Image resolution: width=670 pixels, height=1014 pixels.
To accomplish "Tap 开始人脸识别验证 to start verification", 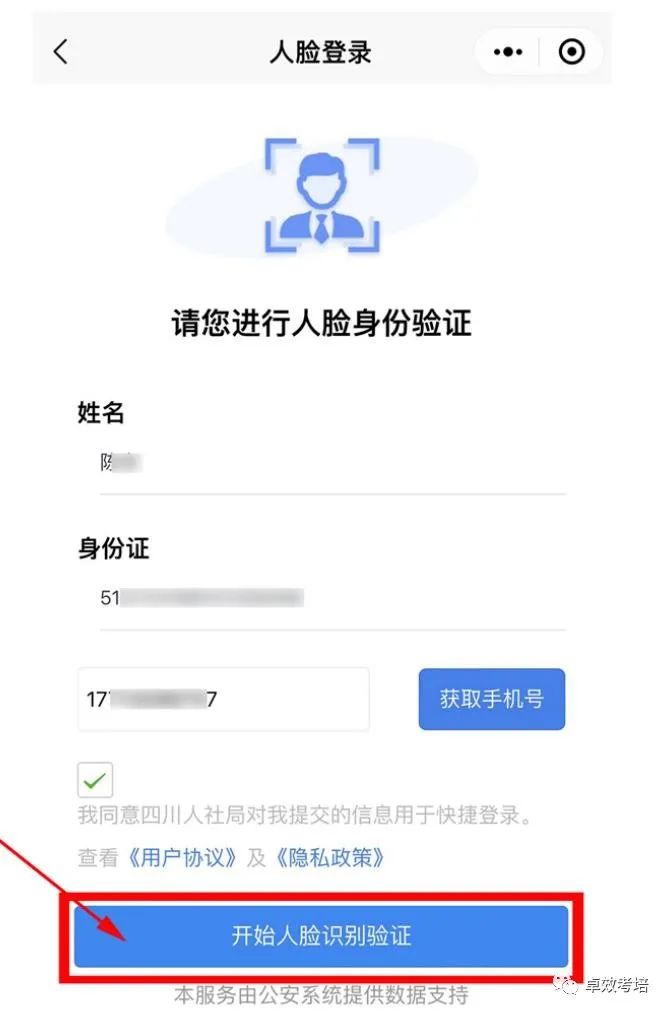I will pos(321,936).
